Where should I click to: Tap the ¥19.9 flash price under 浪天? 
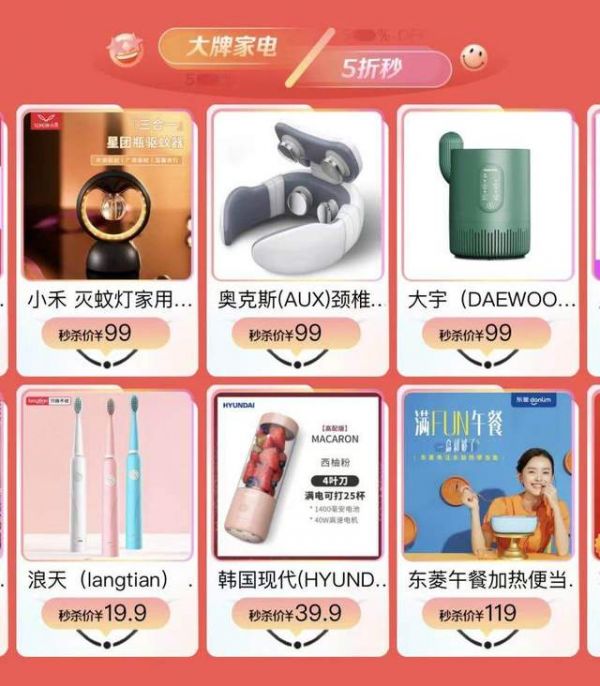coord(104,613)
